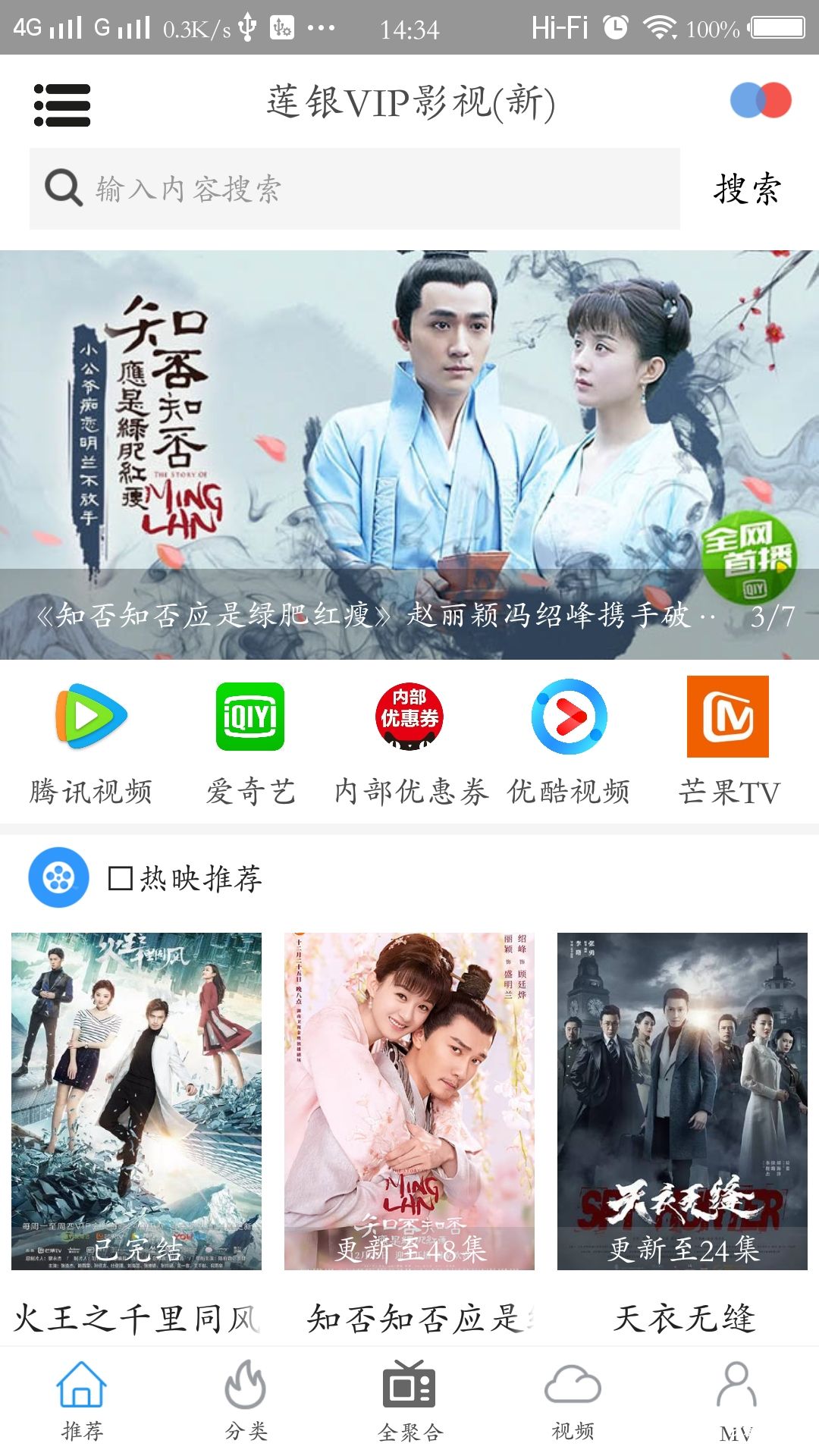Switch to the 推荐 tab
This screenshot has width=819, height=1456.
point(82,1401)
